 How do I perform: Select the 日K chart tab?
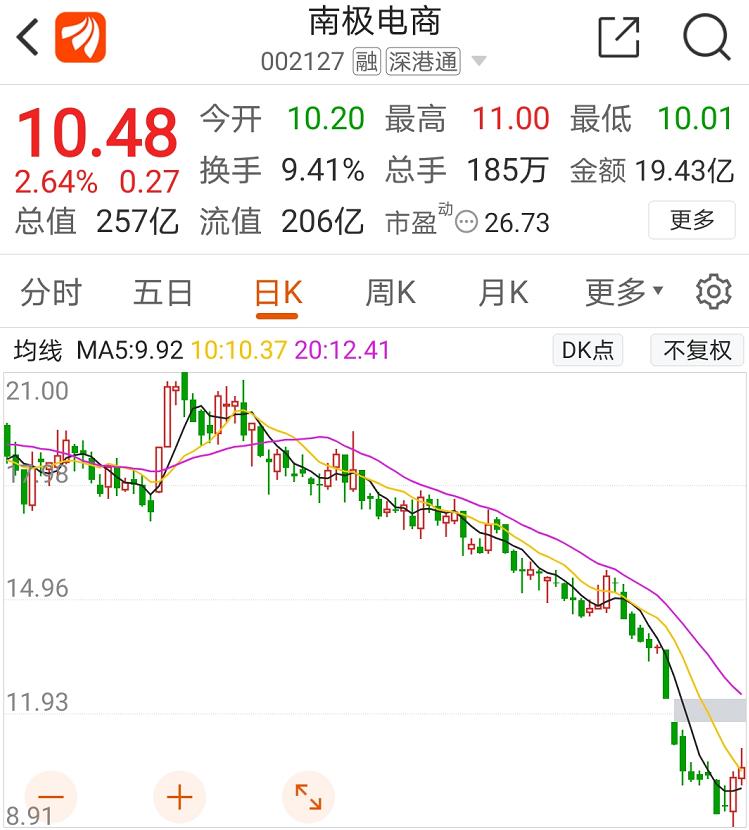[x=277, y=293]
